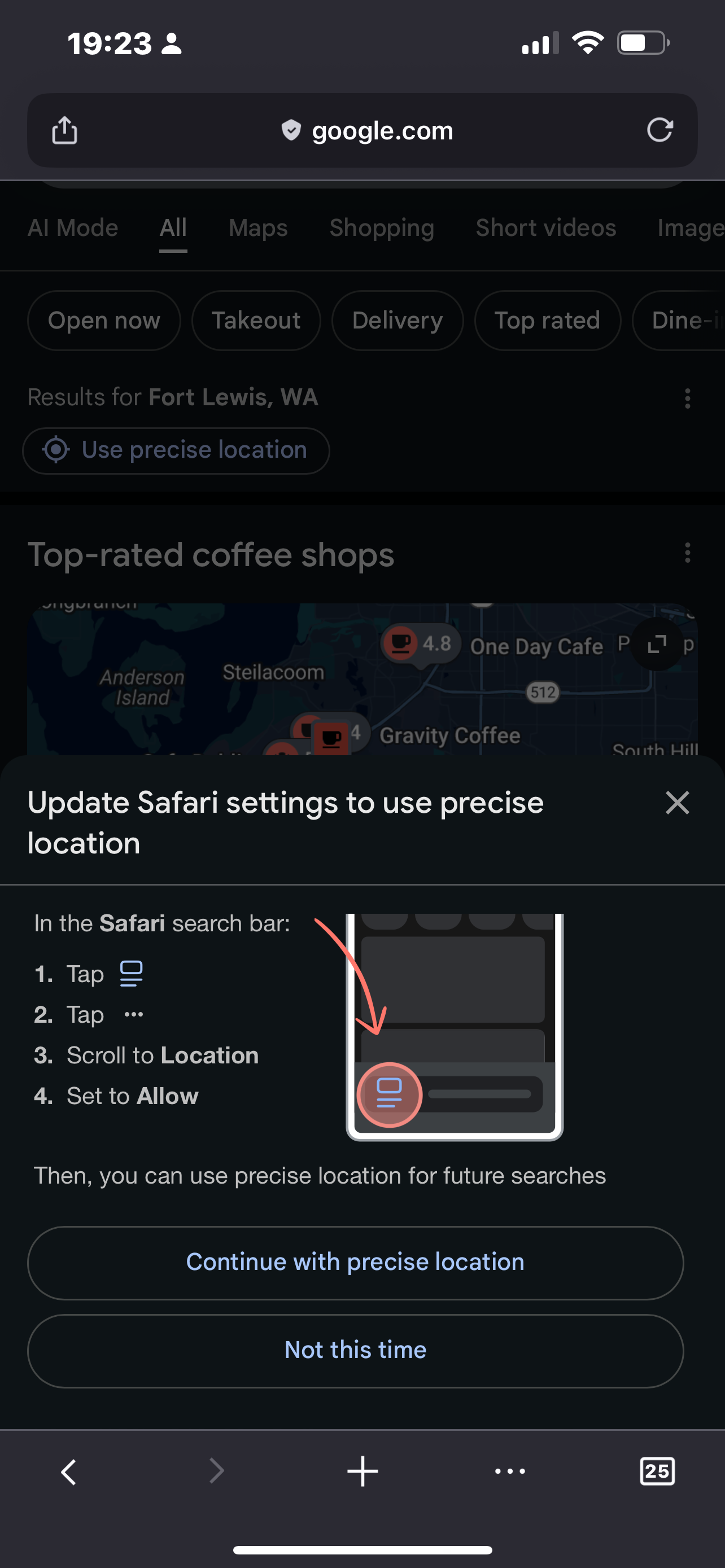Switch to the Shopping tab
The height and width of the screenshot is (1568, 725).
382,228
